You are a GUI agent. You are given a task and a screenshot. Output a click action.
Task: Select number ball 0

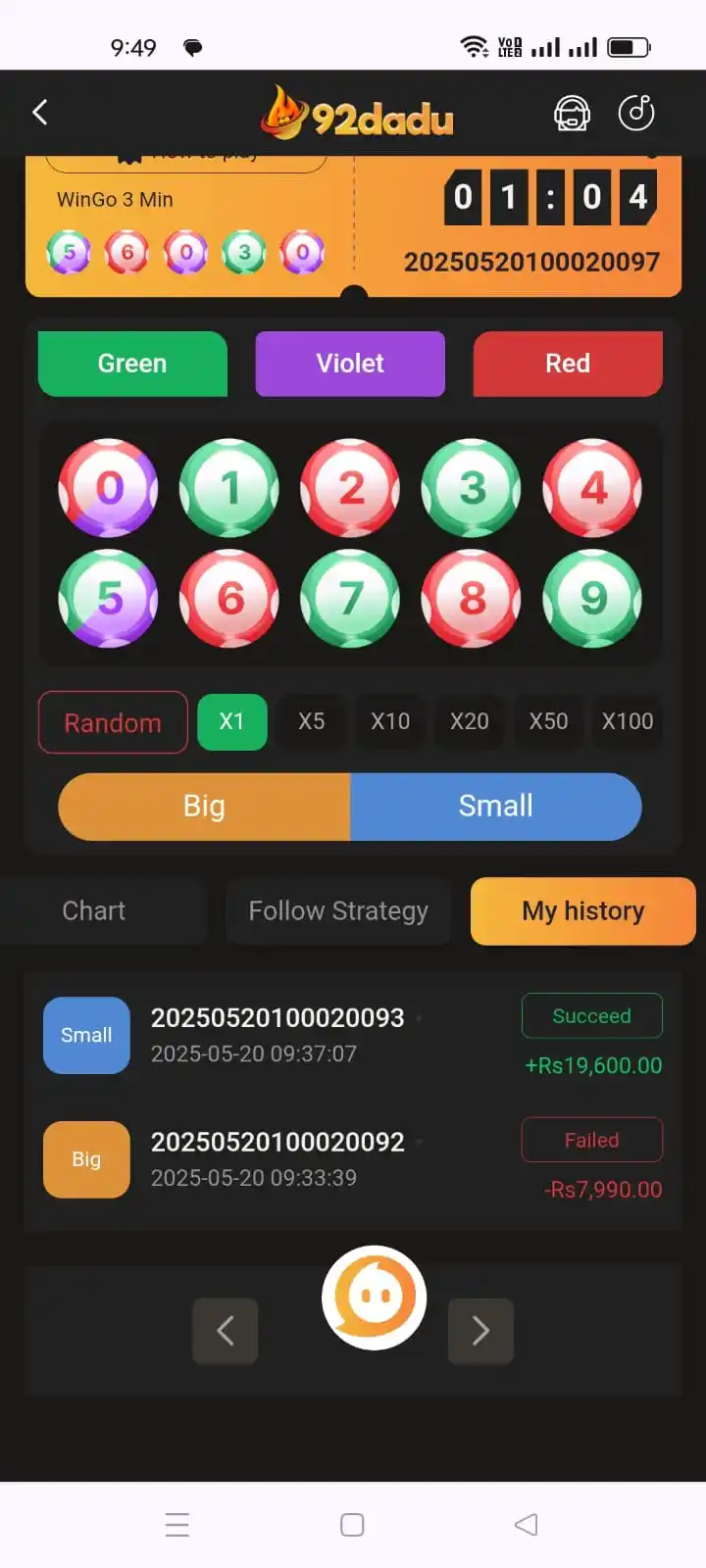point(109,488)
